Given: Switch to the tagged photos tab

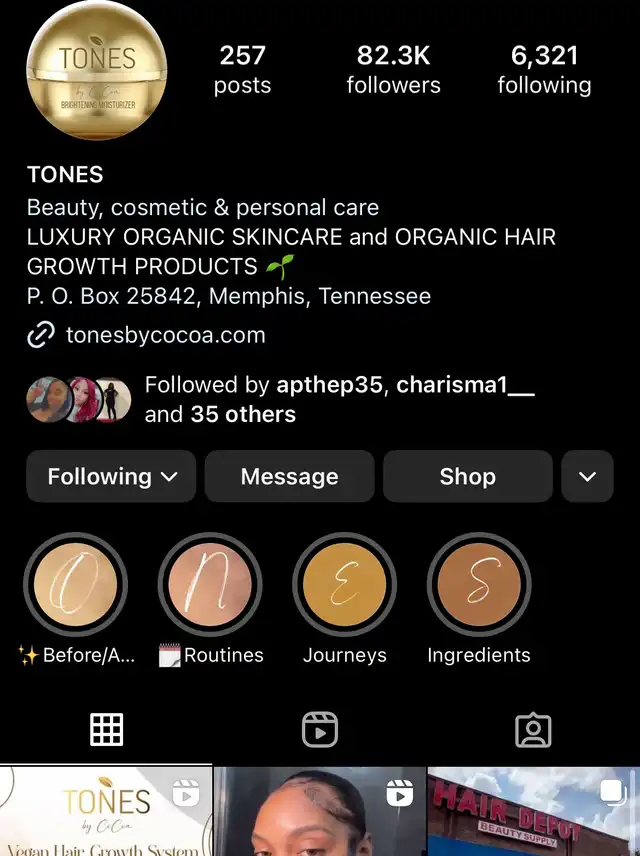Looking at the screenshot, I should click(x=533, y=730).
